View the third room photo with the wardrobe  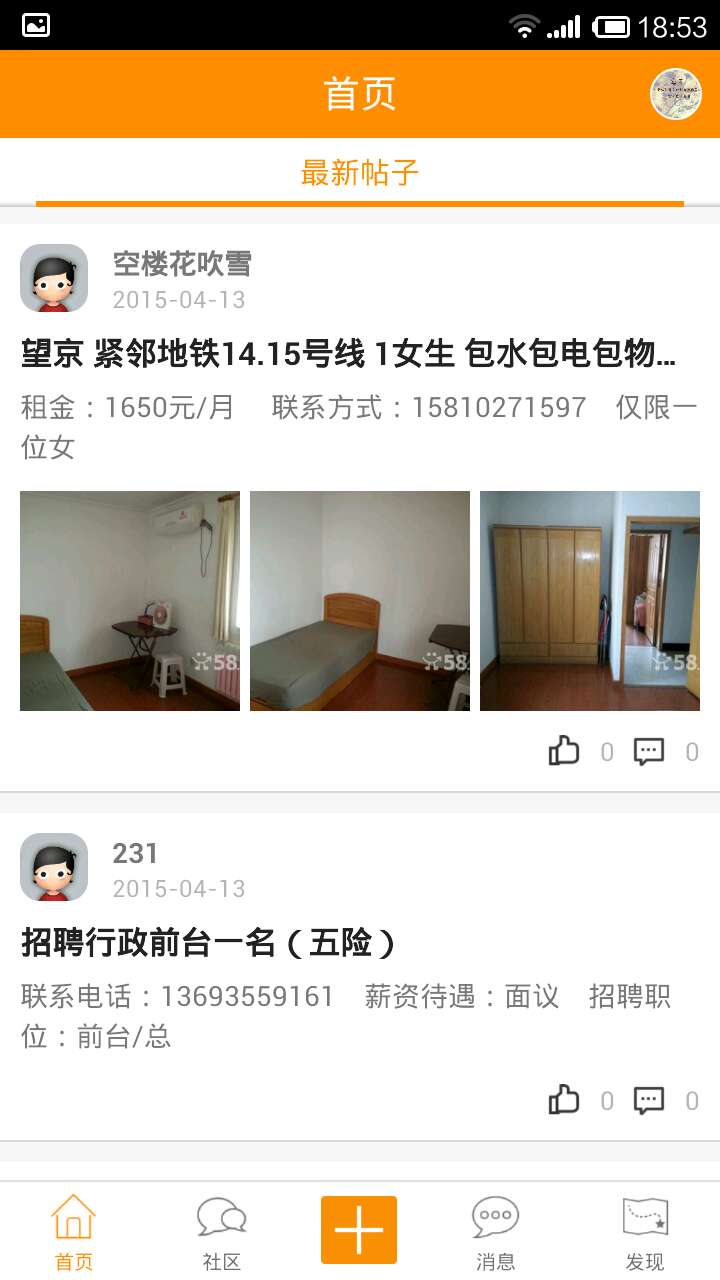point(590,601)
